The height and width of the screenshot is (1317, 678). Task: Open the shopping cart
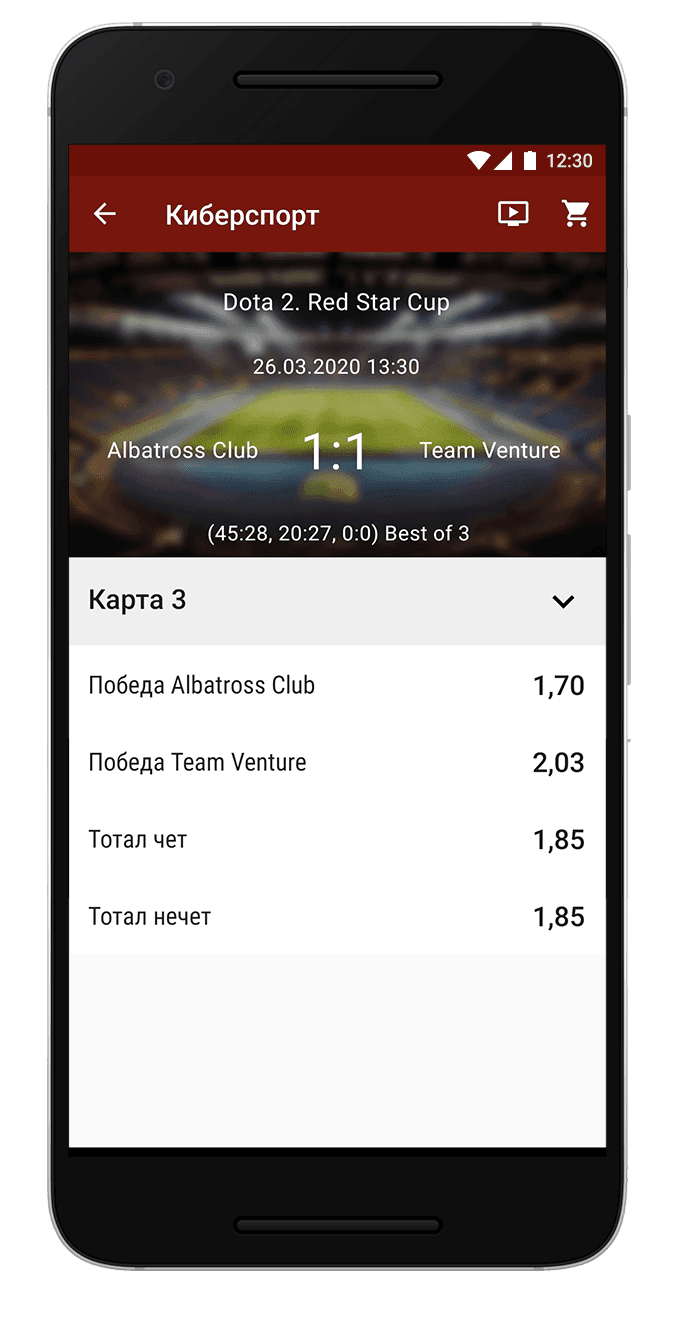[x=575, y=213]
